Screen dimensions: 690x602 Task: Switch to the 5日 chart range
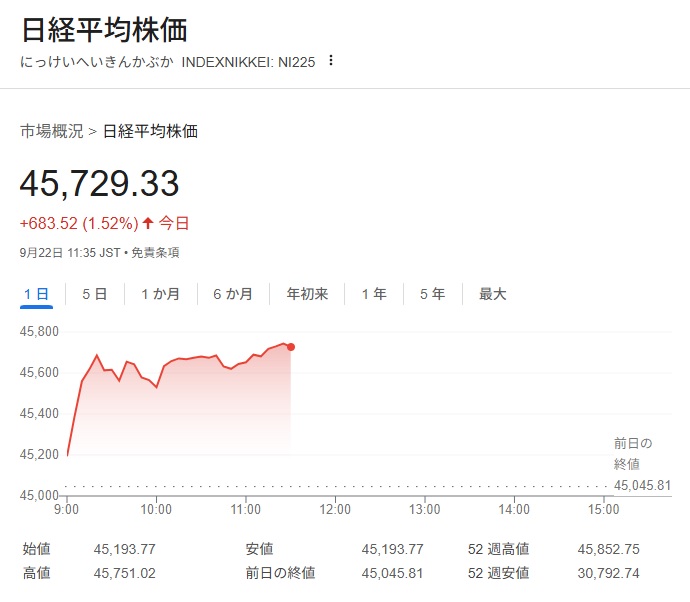[x=94, y=294]
